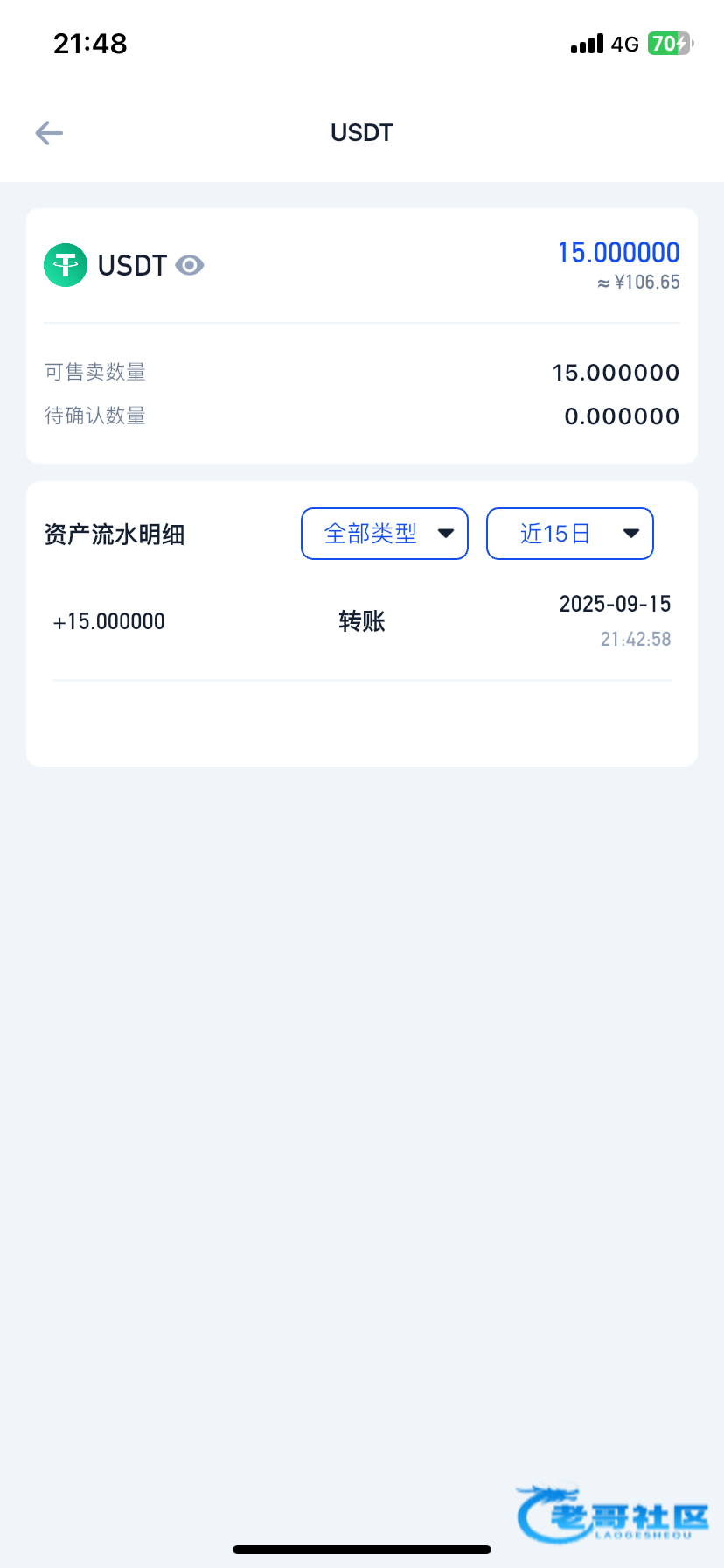Hide the USDT balance with the eye icon

(190, 265)
